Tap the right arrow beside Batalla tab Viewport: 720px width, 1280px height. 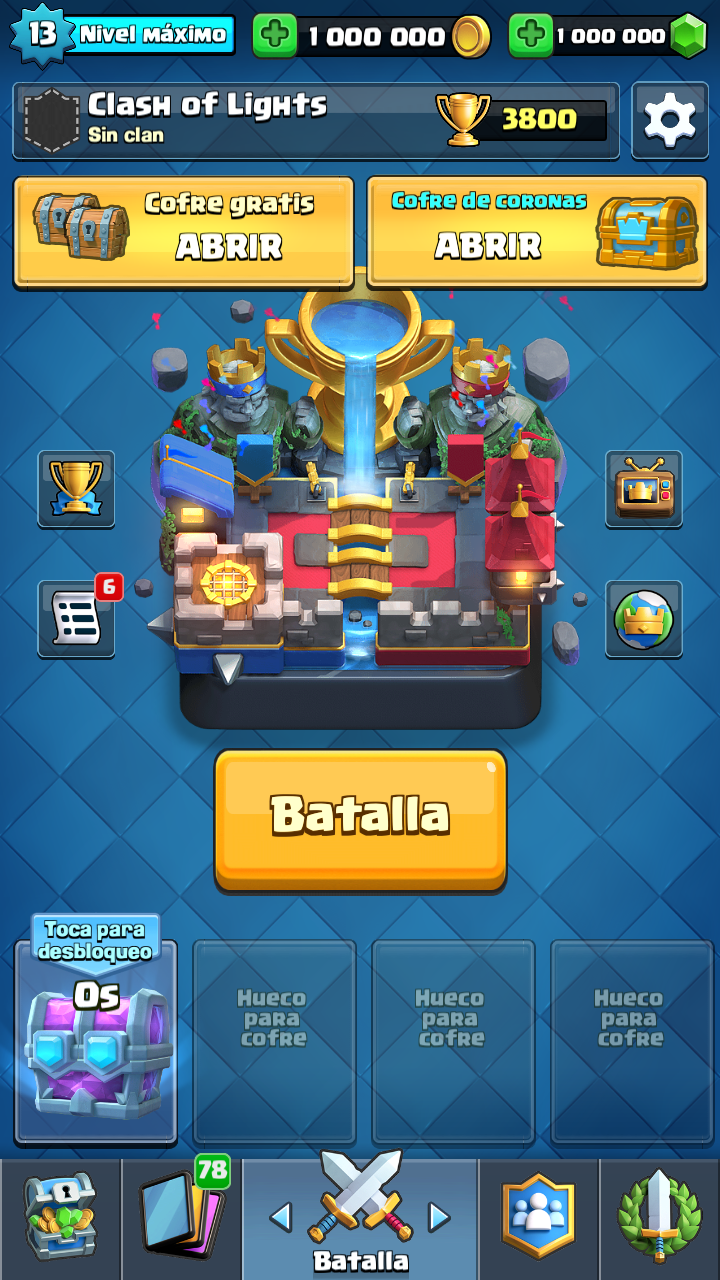point(439,1216)
